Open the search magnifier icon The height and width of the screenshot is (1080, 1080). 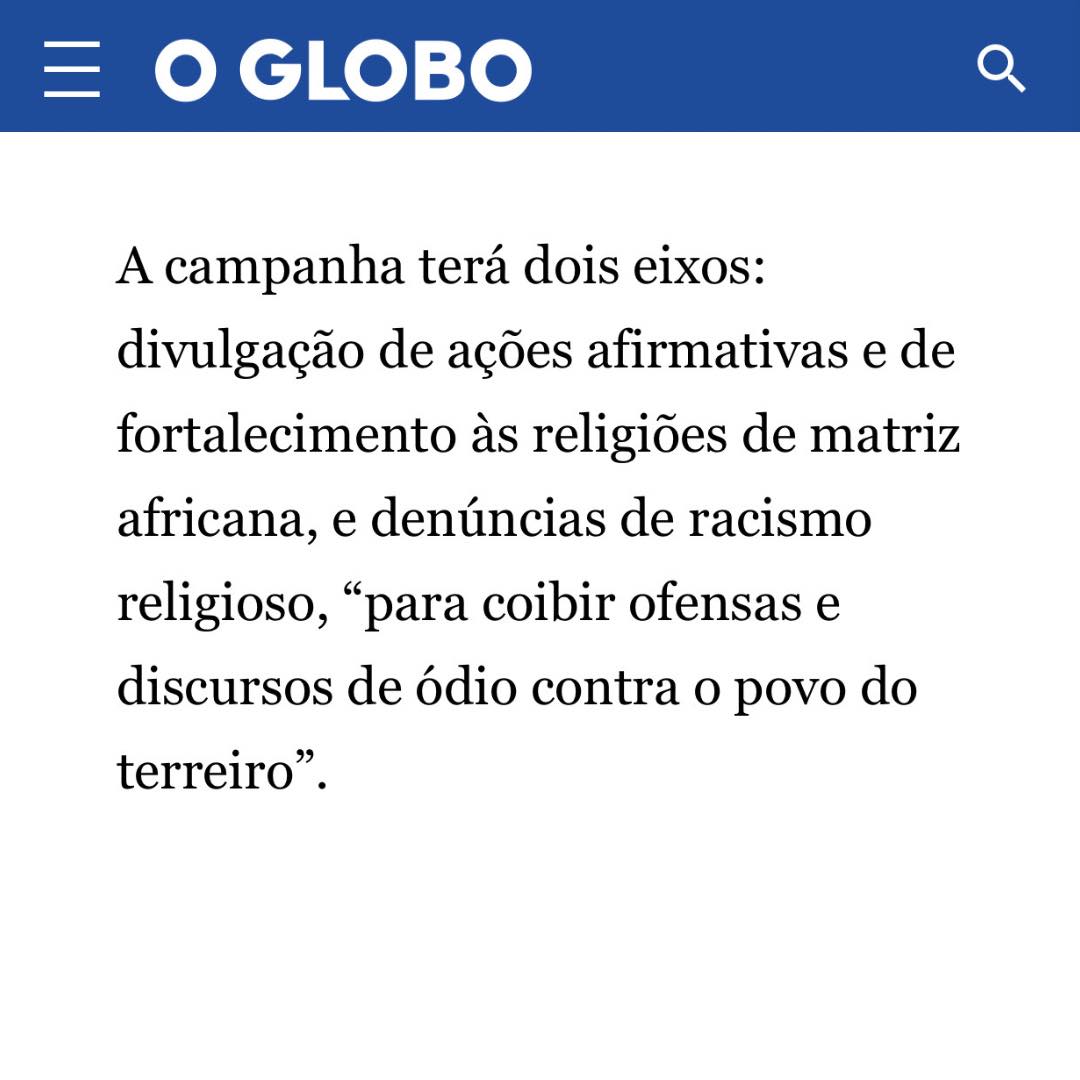coord(1000,69)
